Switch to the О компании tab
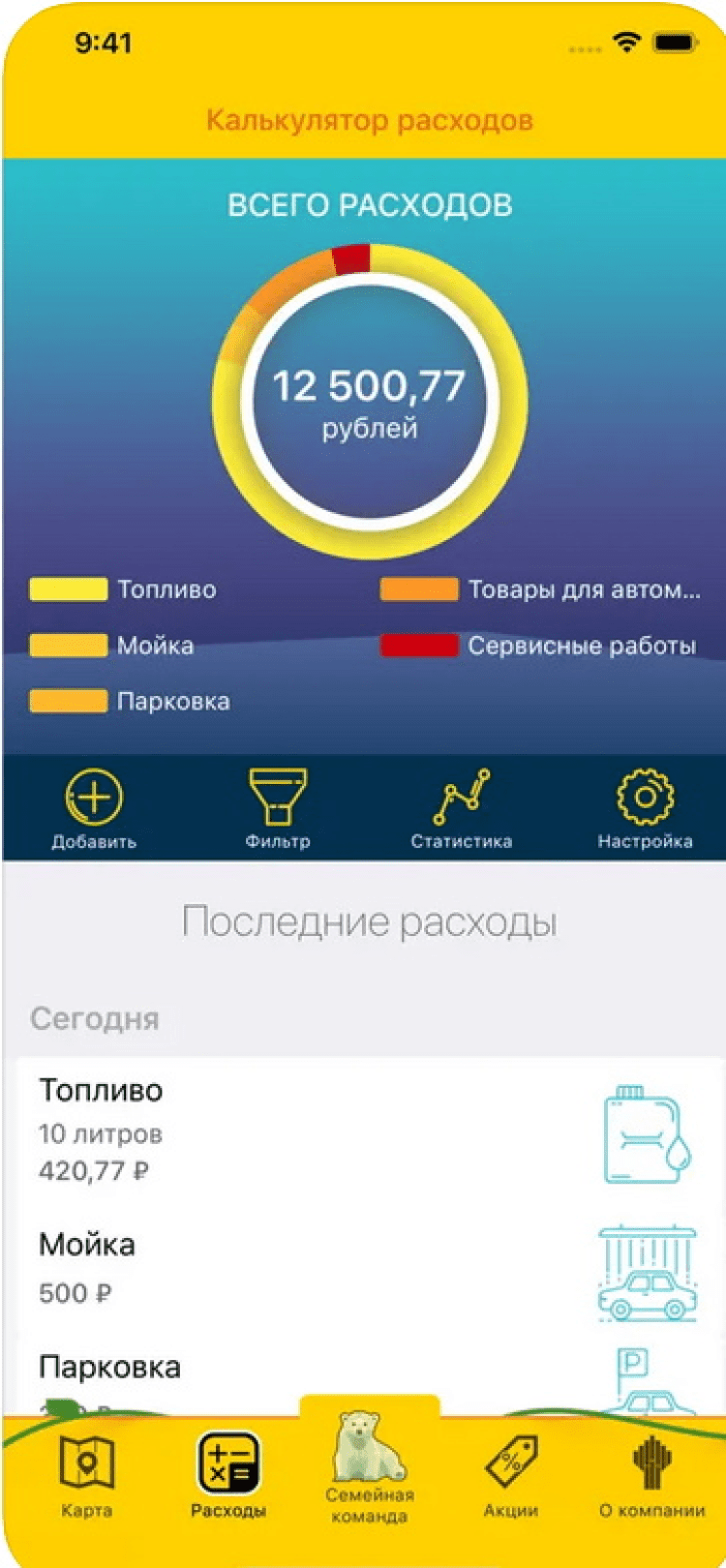This screenshot has width=726, height=1568. point(651,1476)
